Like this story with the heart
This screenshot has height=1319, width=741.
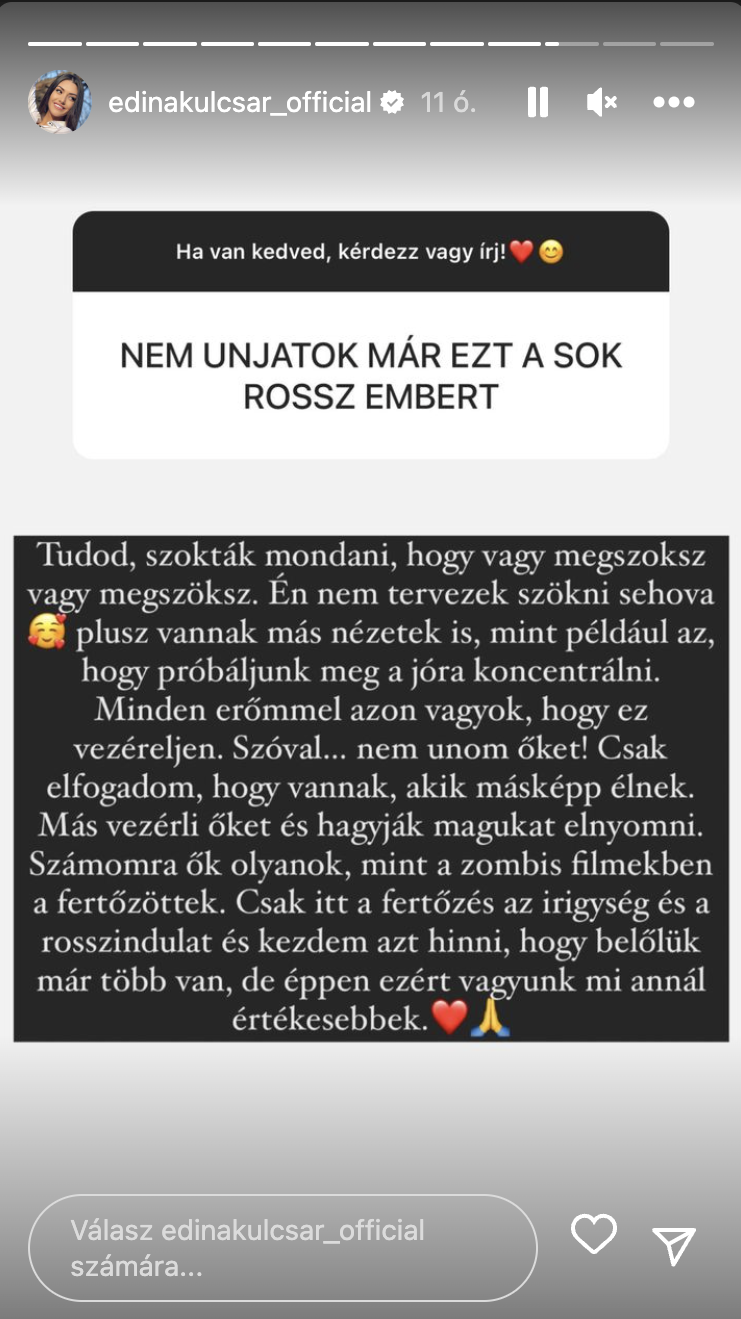pyautogui.click(x=593, y=1237)
